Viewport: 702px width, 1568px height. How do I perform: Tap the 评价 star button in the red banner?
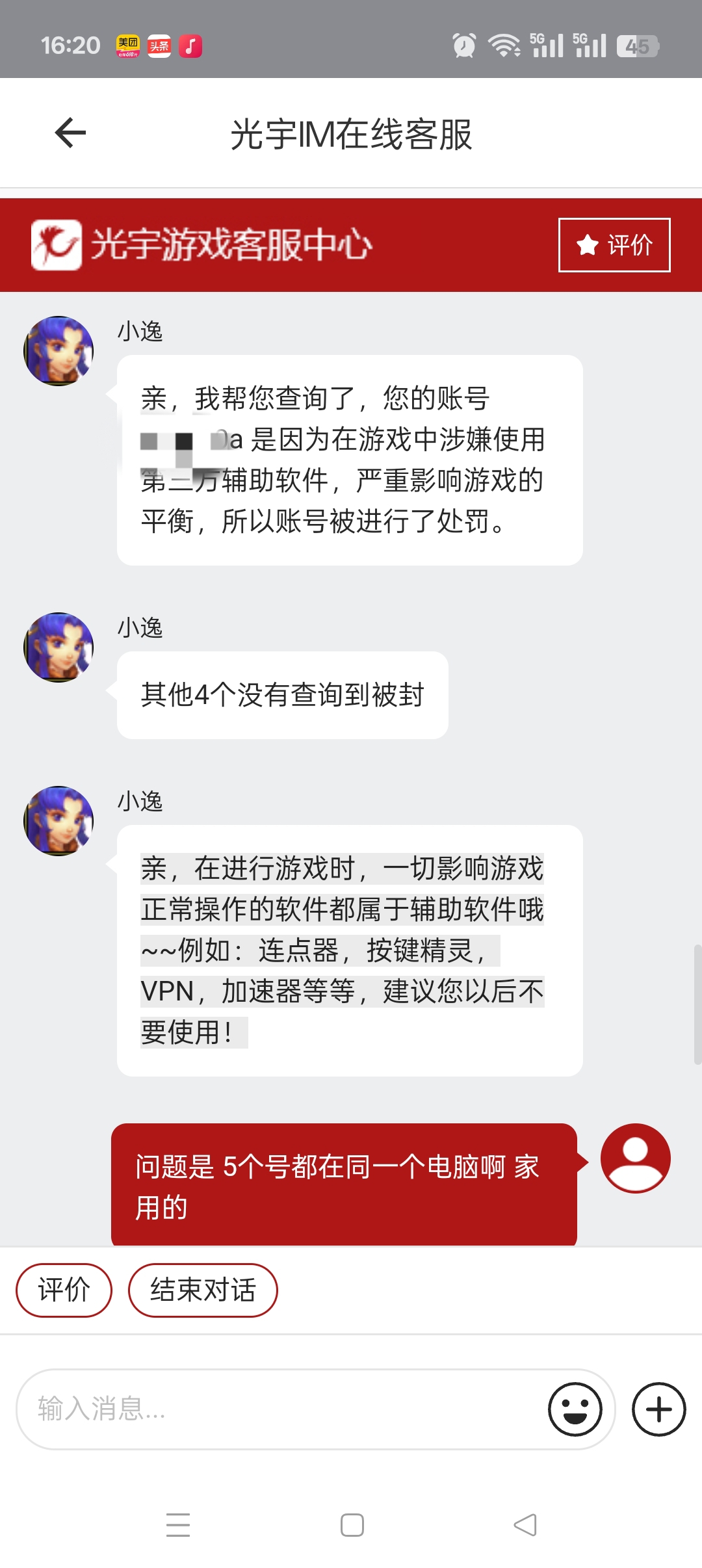coord(614,245)
